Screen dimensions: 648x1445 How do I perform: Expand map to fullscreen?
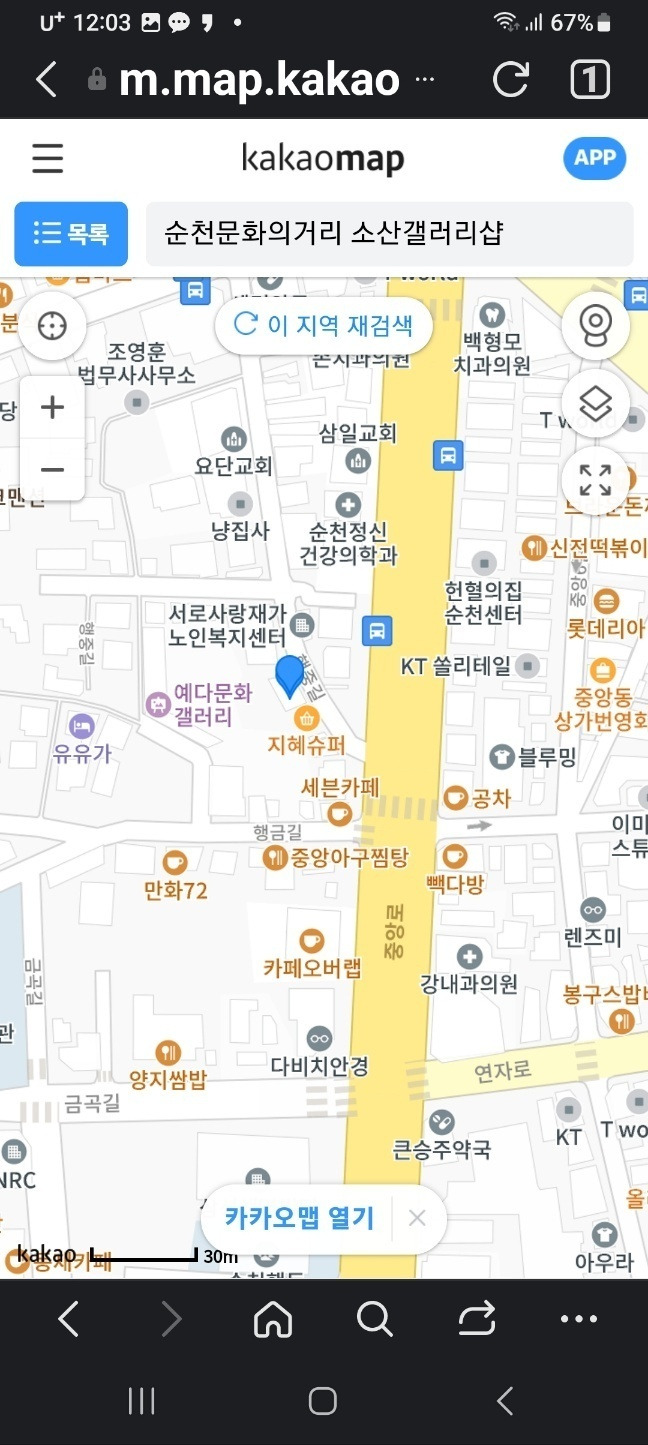point(595,480)
